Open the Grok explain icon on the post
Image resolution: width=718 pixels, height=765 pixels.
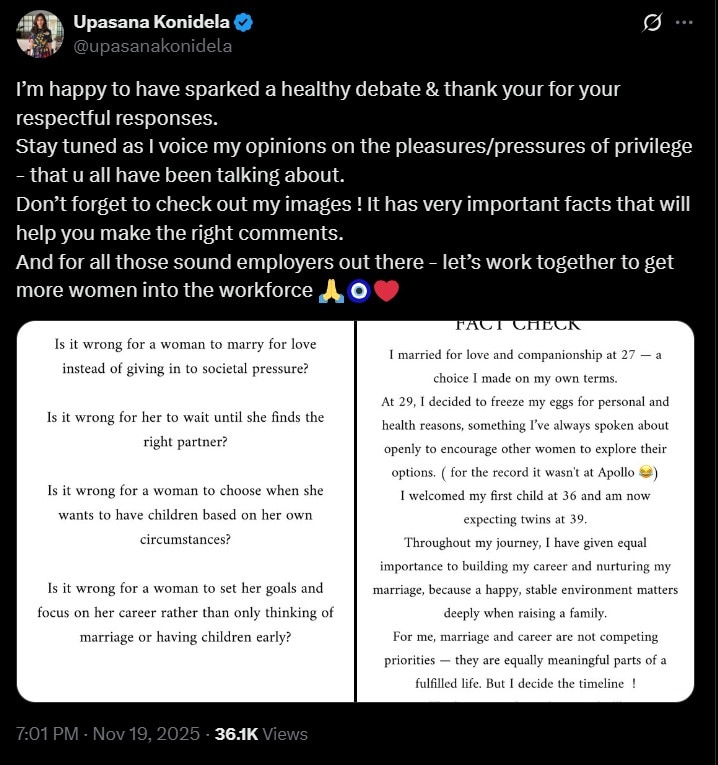tap(652, 23)
